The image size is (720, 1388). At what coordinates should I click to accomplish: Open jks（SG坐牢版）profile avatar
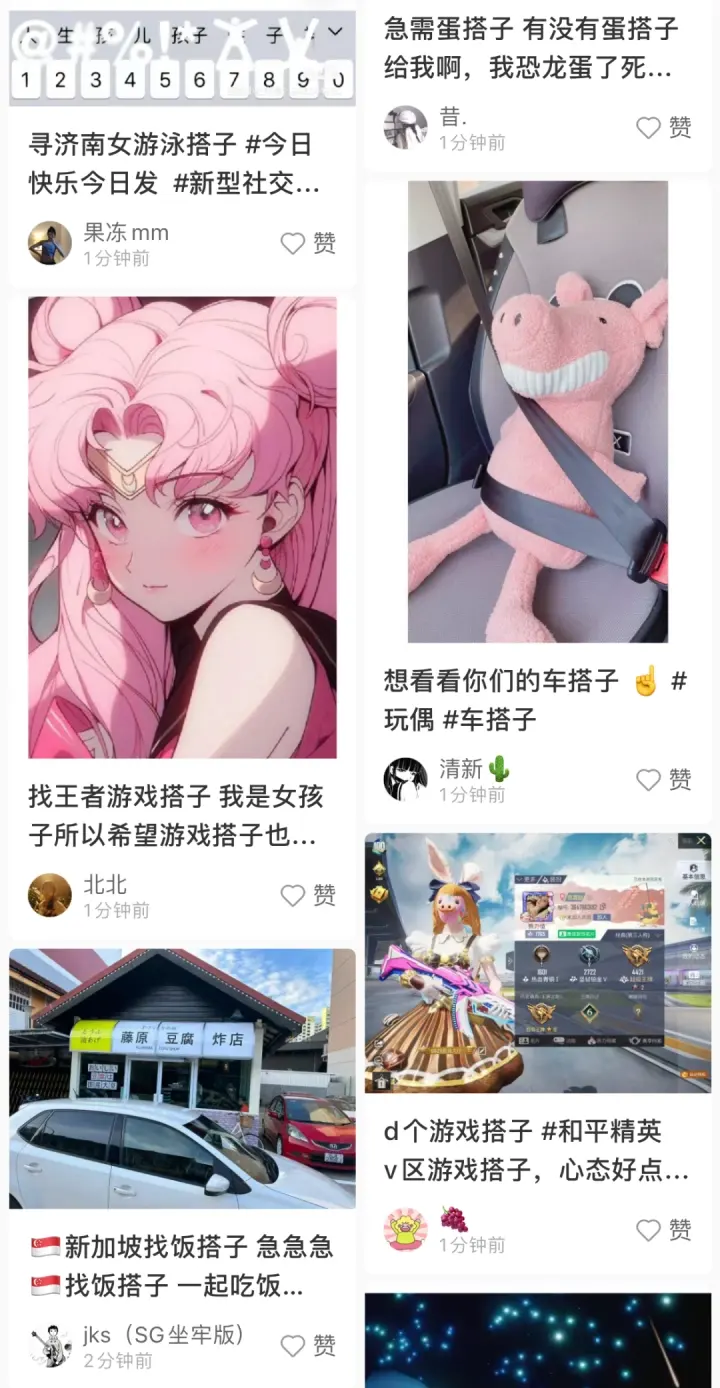coord(50,1345)
